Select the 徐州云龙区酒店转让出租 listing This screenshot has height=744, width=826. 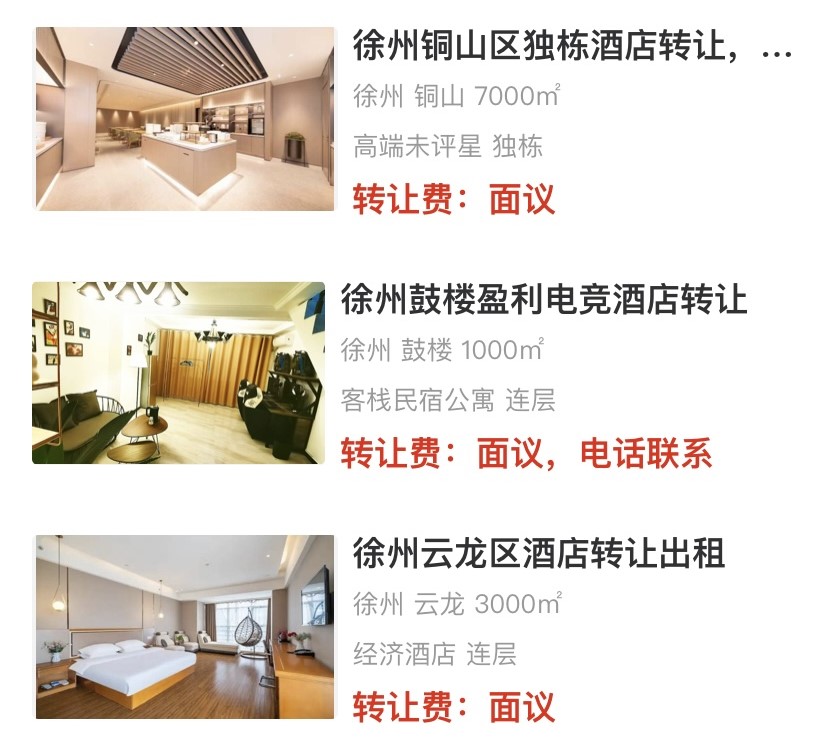click(x=538, y=553)
